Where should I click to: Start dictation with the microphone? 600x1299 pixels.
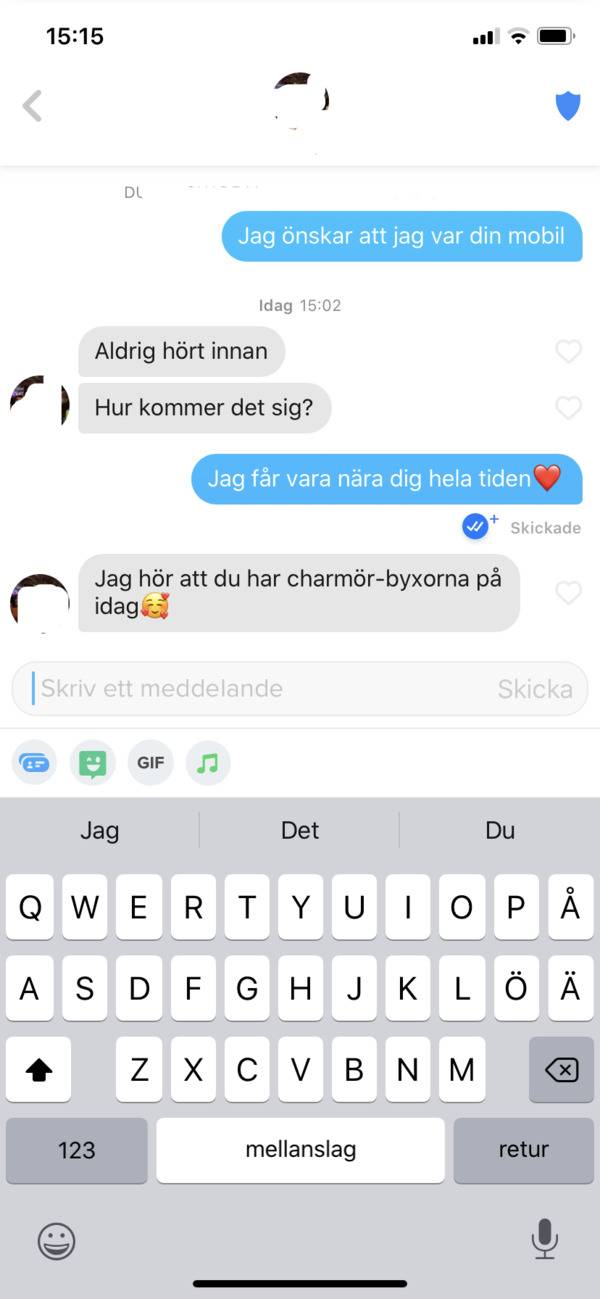[x=544, y=1239]
